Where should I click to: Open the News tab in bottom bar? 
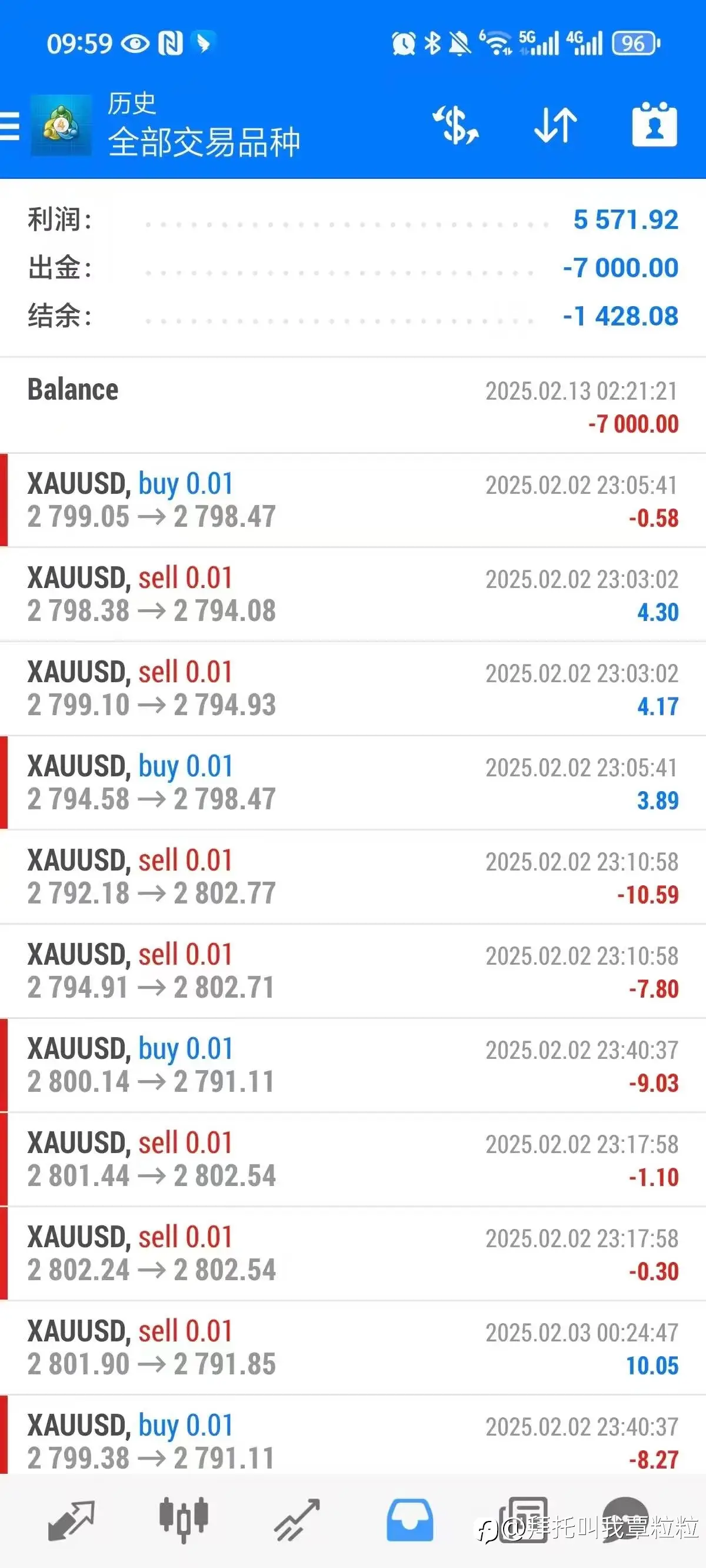tap(522, 1520)
